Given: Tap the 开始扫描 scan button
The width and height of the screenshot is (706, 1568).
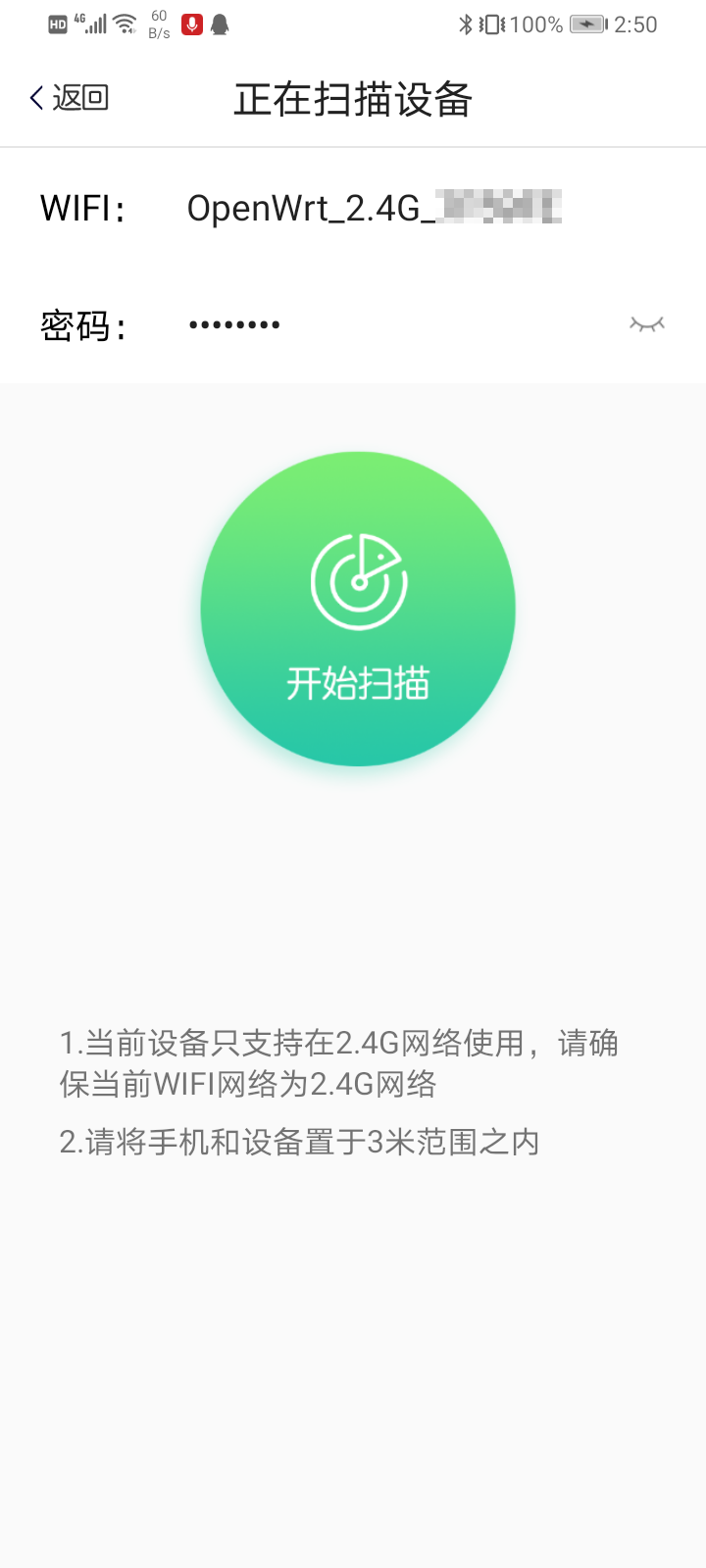Looking at the screenshot, I should 358,609.
